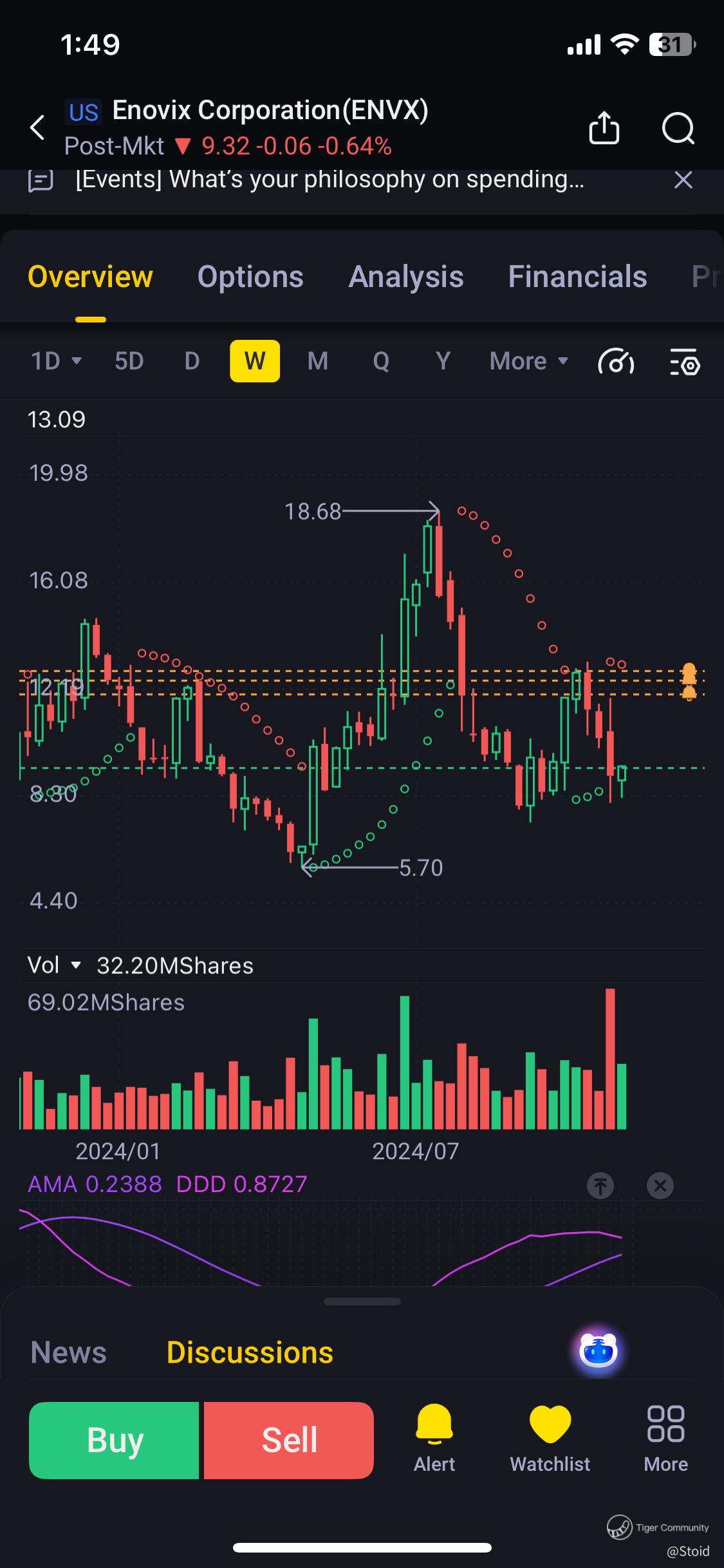The height and width of the screenshot is (1568, 724).
Task: Switch to the Analysis tab
Action: pyautogui.click(x=405, y=277)
